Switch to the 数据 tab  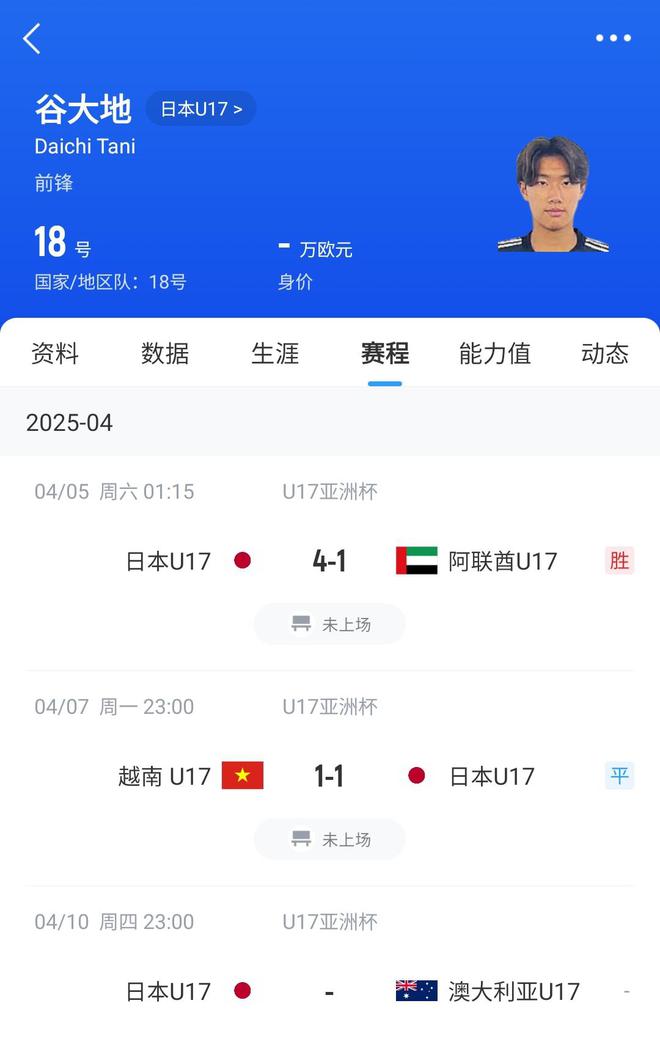pos(165,353)
